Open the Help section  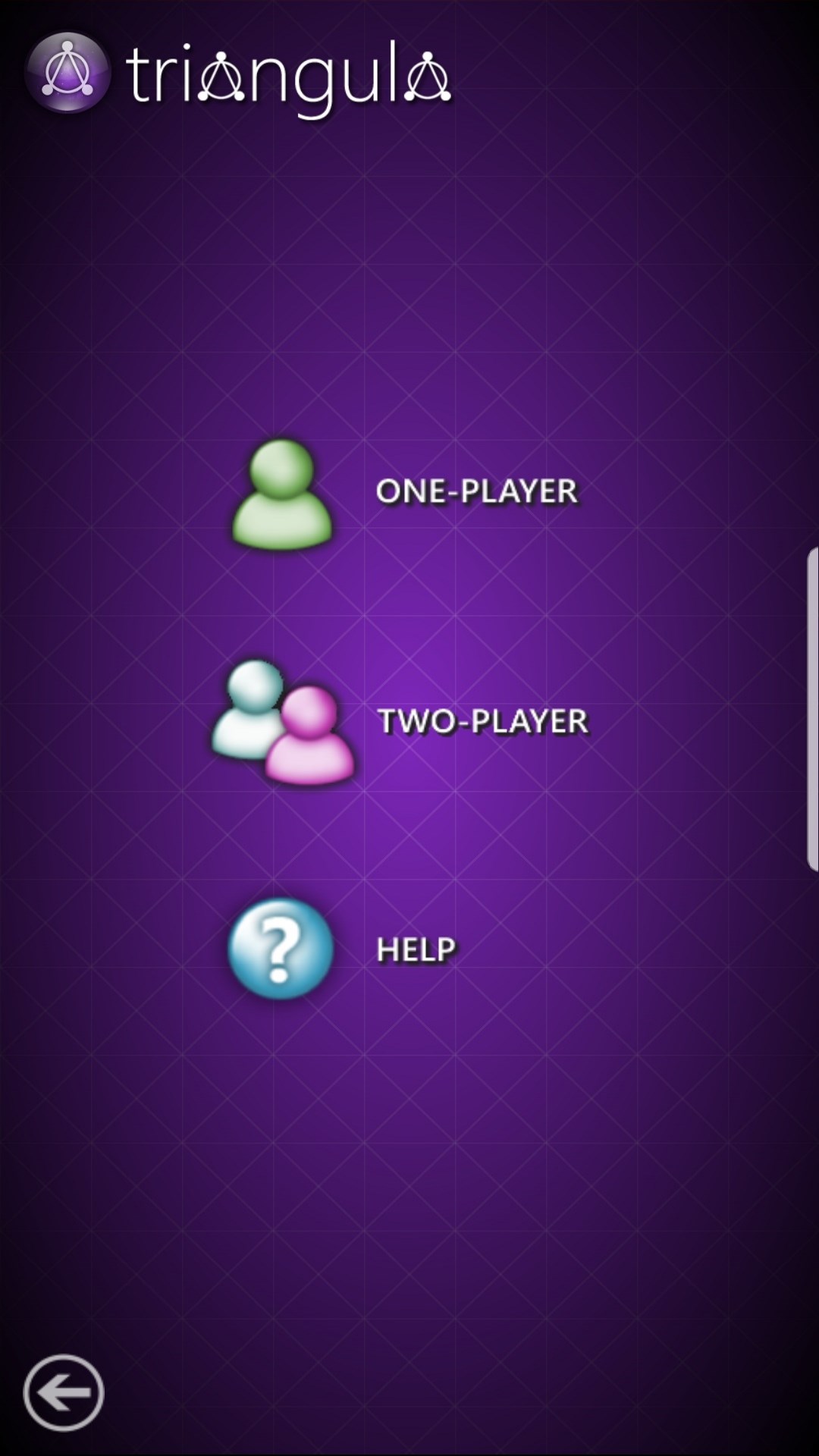click(343, 949)
